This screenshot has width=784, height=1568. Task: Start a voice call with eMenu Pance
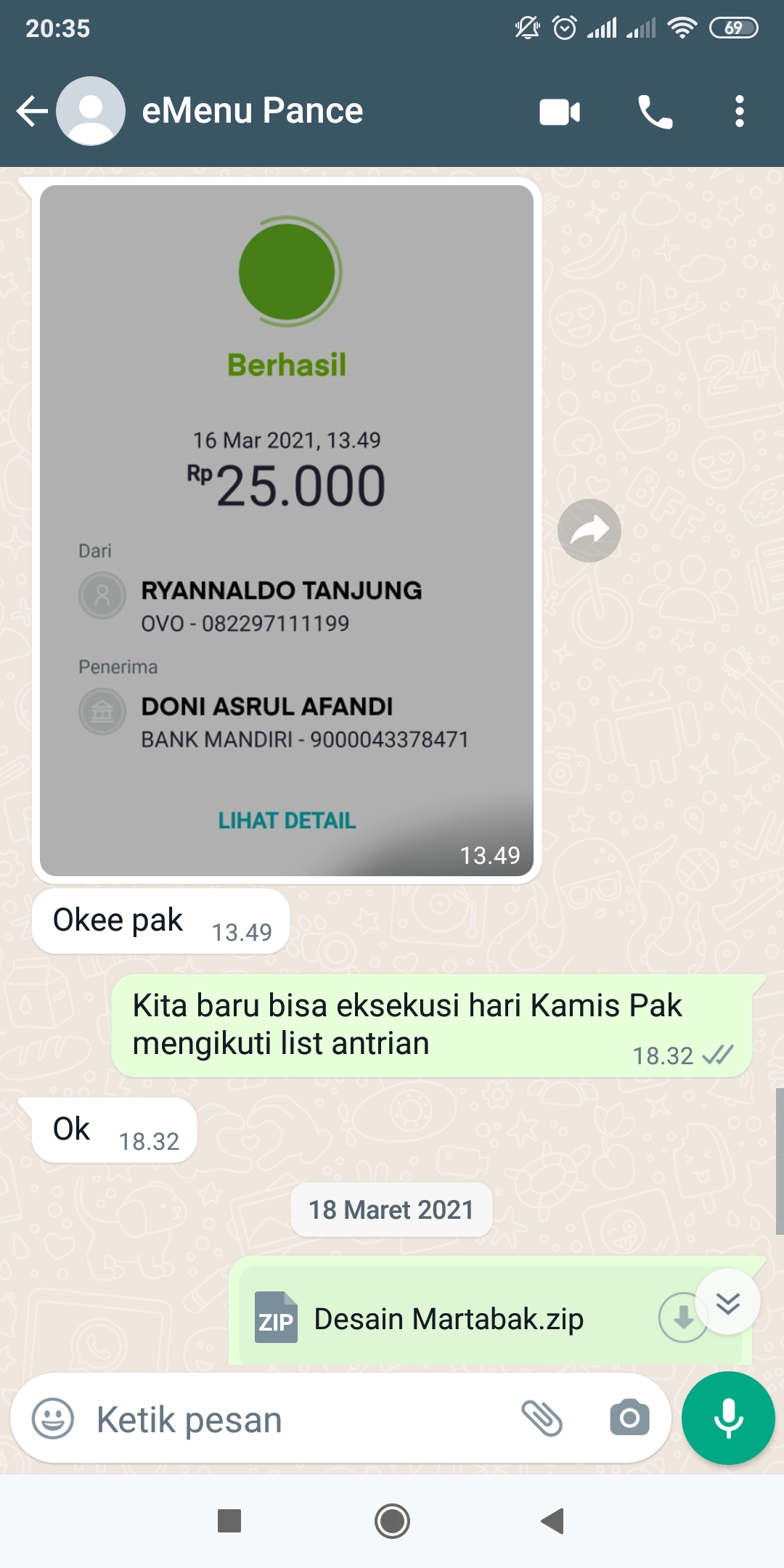click(x=655, y=112)
